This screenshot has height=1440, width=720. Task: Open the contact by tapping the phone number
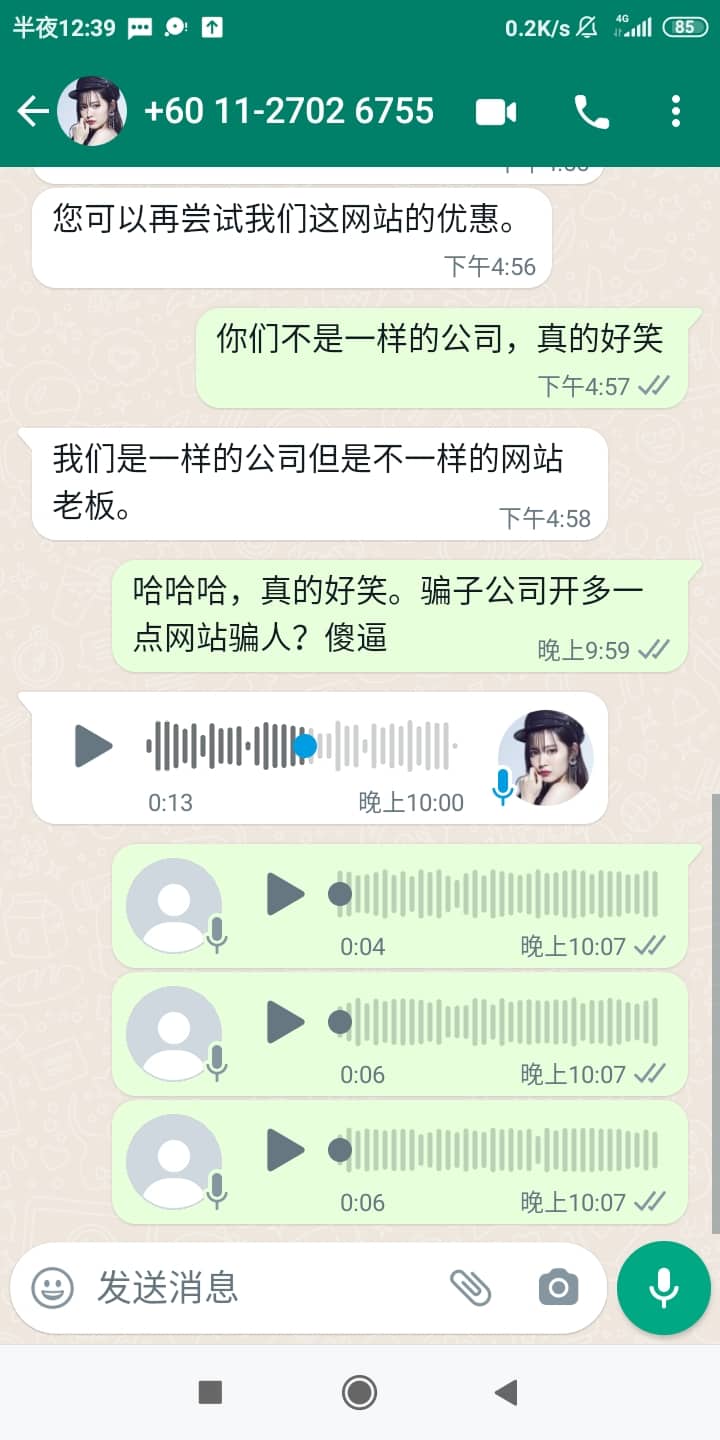point(290,111)
